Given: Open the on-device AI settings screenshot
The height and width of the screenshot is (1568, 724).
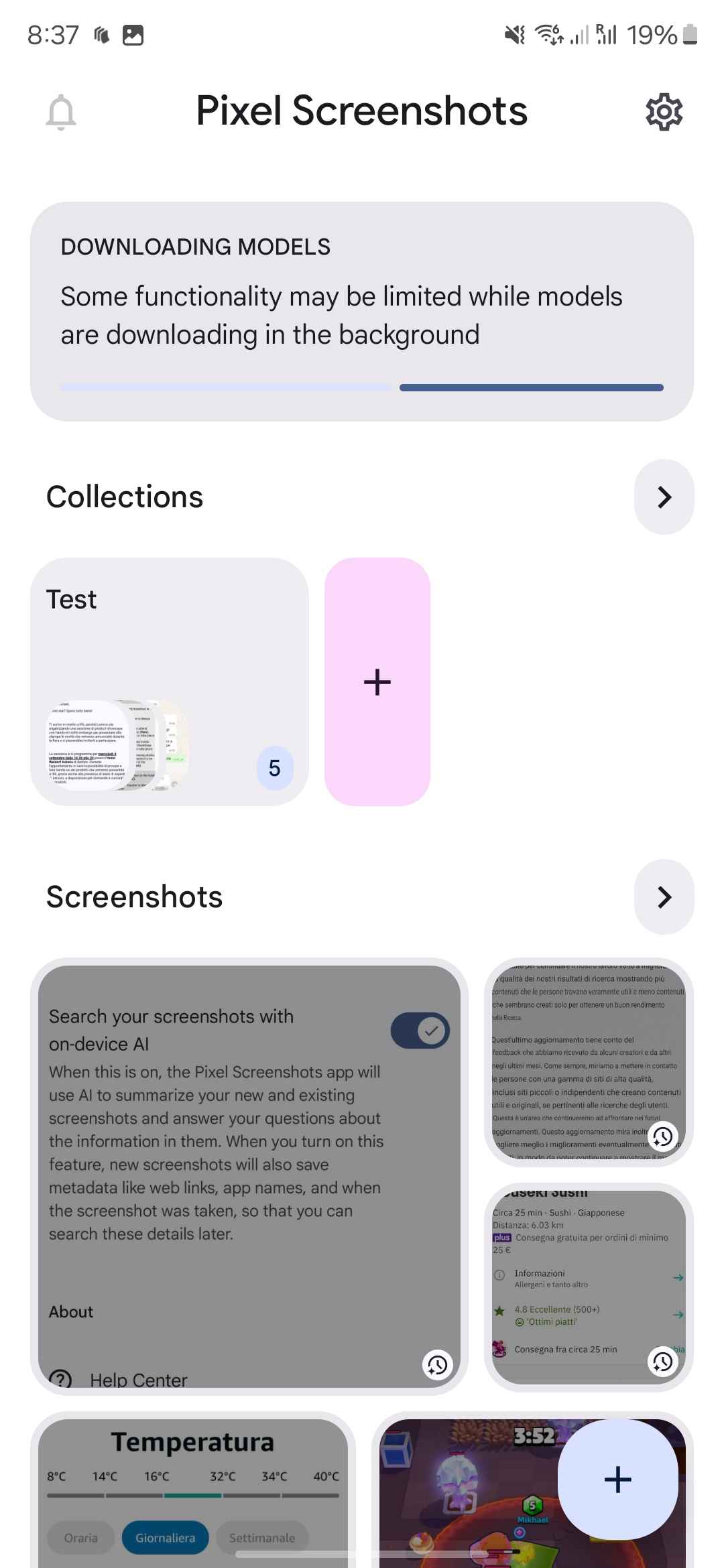Looking at the screenshot, I should pos(249,1176).
